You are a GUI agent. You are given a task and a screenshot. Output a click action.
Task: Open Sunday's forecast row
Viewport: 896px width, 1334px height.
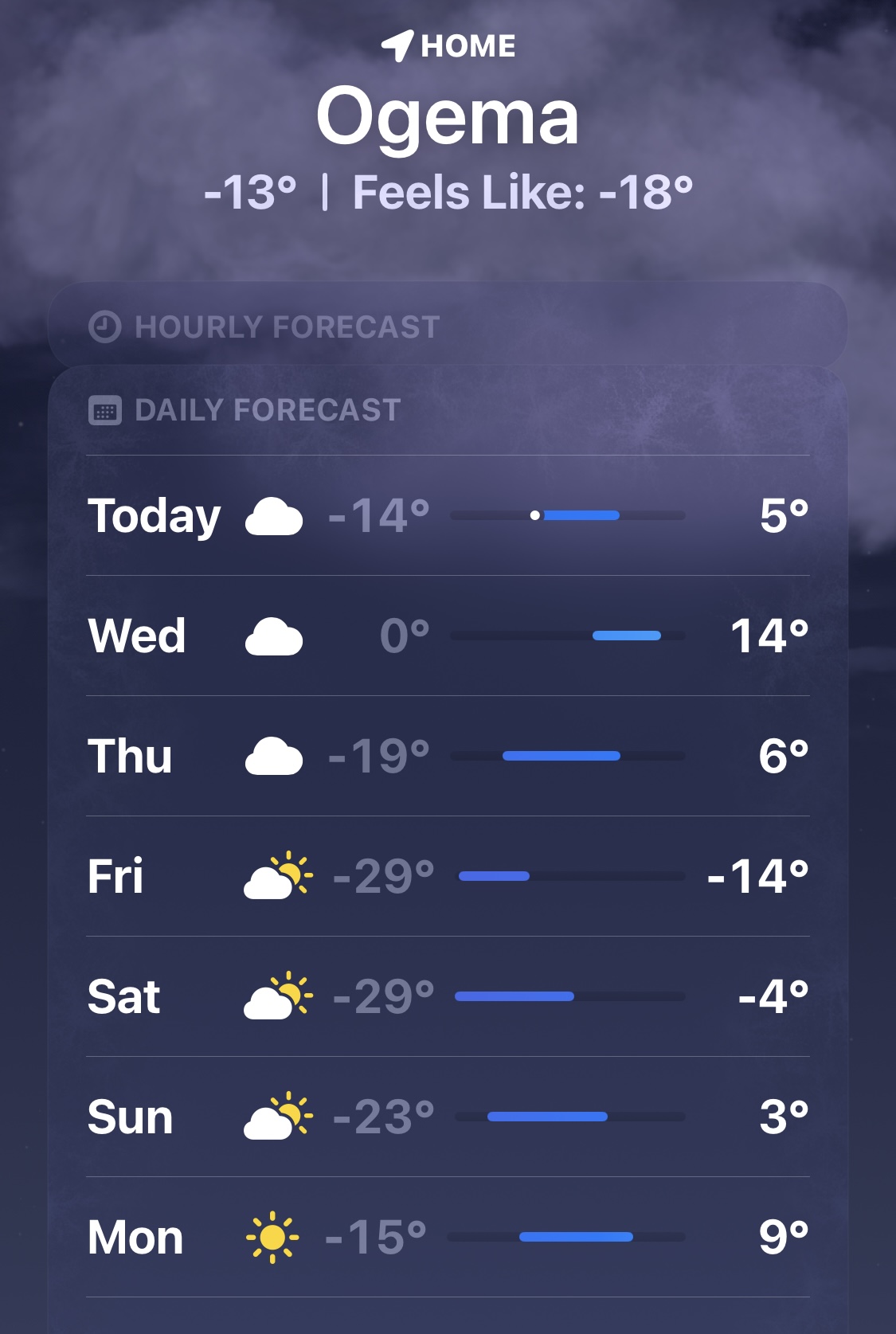click(x=448, y=1117)
